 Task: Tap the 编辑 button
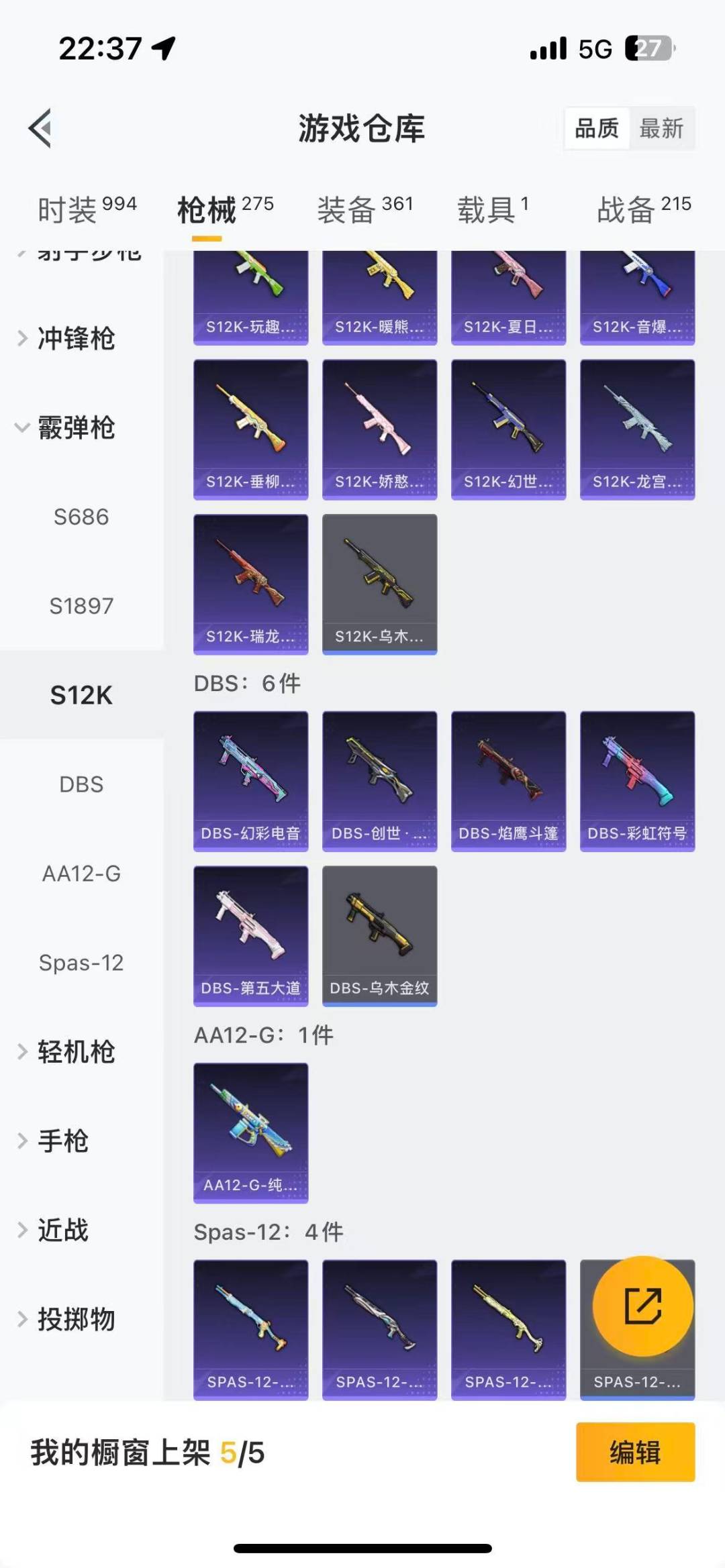click(x=634, y=1452)
